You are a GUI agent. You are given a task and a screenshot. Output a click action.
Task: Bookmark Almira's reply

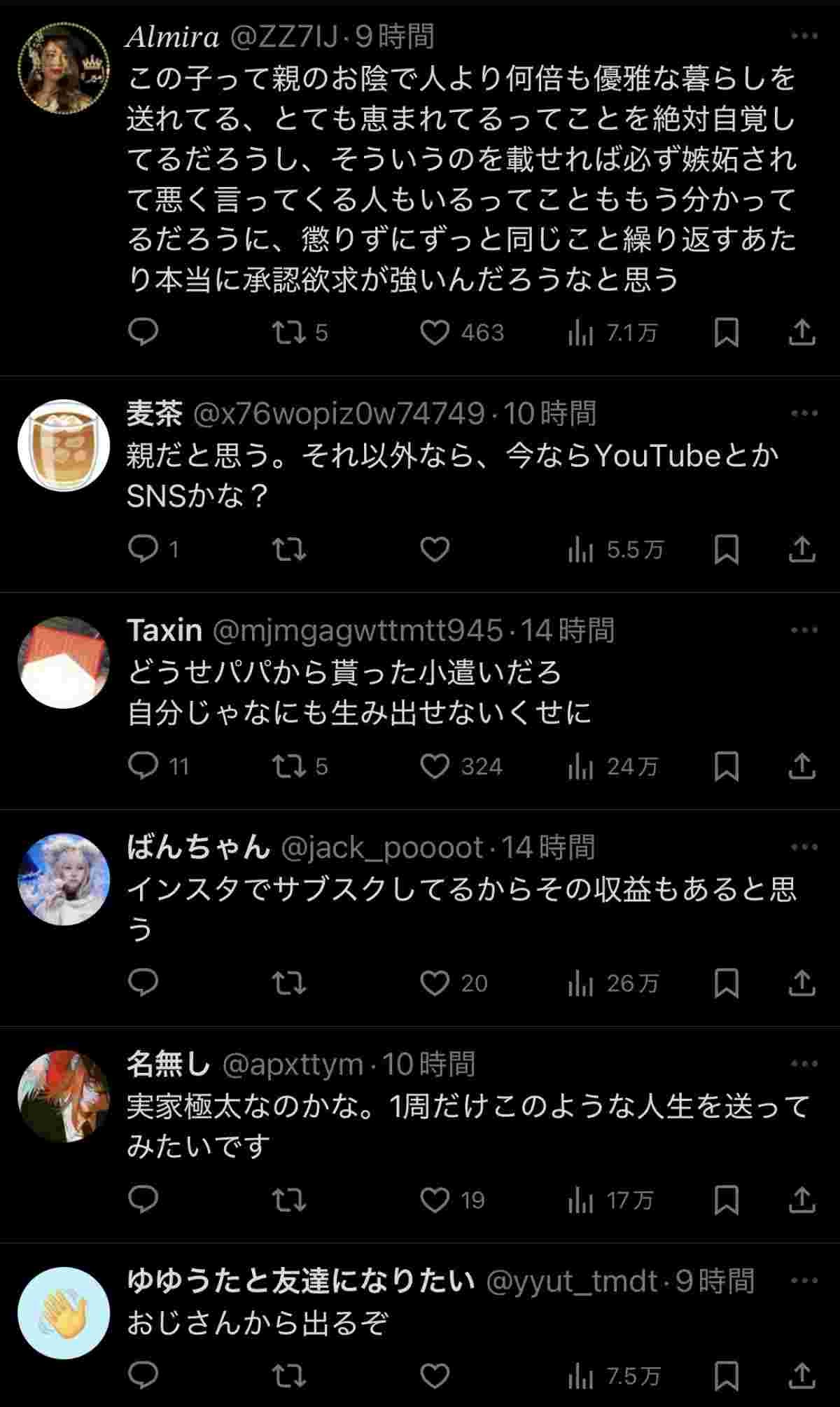[x=726, y=333]
